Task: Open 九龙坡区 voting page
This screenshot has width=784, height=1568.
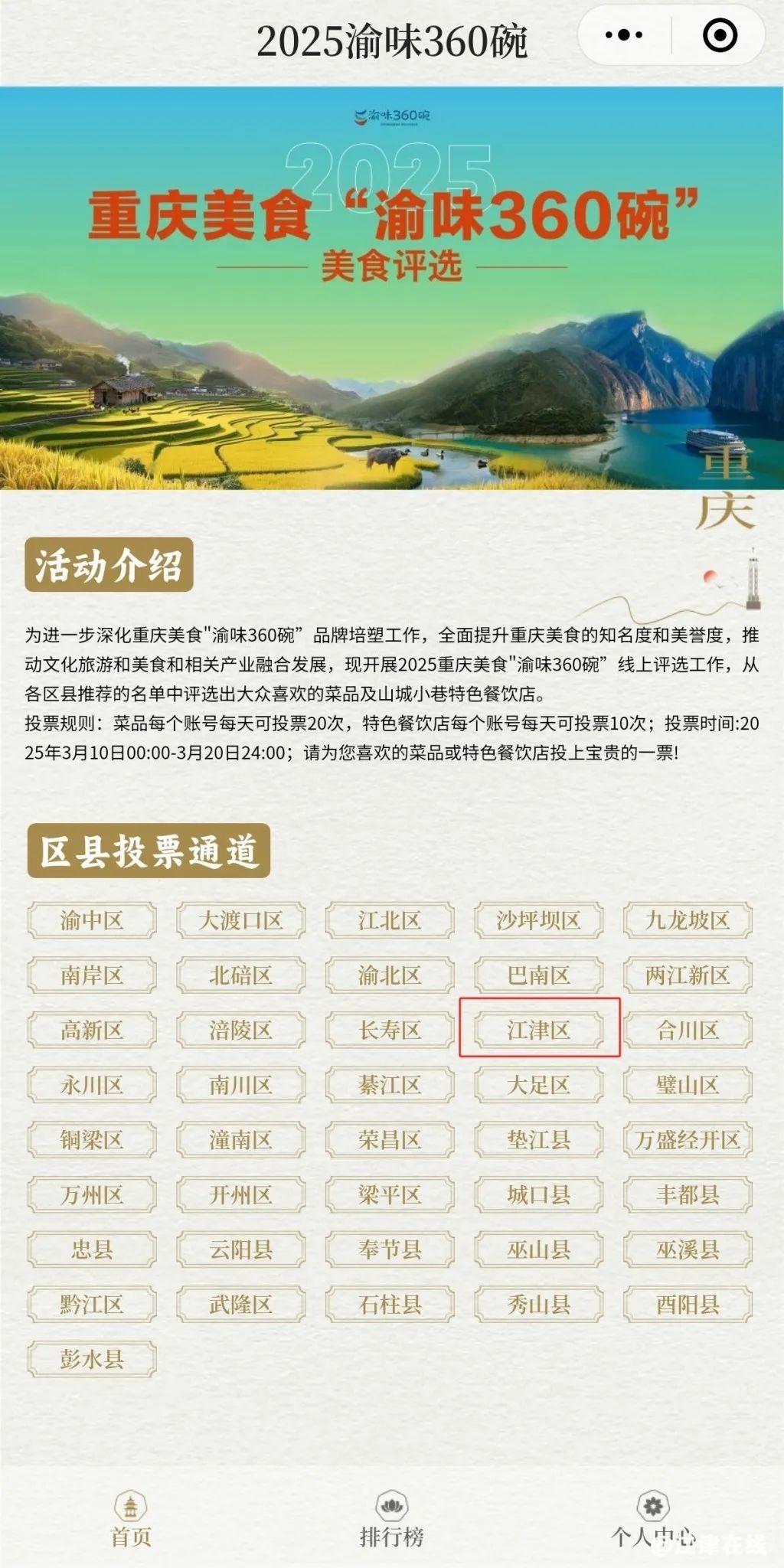Action: pyautogui.click(x=688, y=920)
